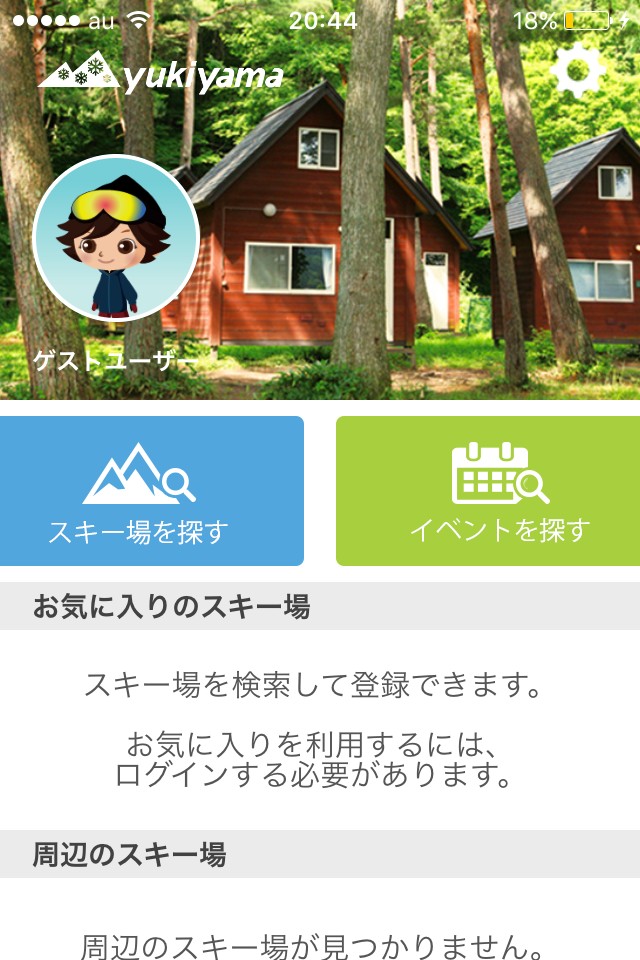640x960 pixels.
Task: Open スキー場を探す ski resort search
Action: click(152, 491)
